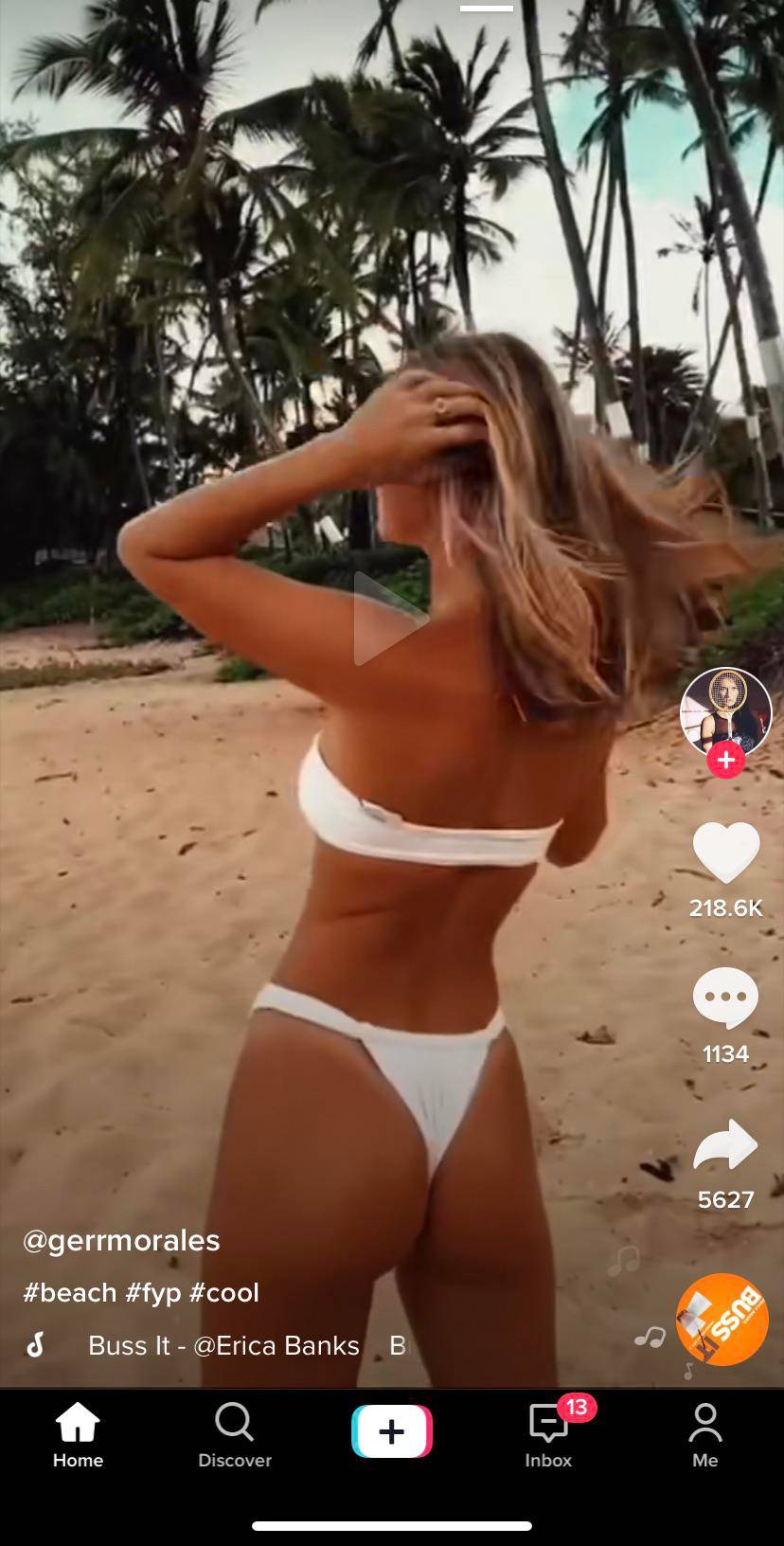Open the creator's profile picture
Viewport: 784px width, 1546px height.
pyautogui.click(x=725, y=712)
